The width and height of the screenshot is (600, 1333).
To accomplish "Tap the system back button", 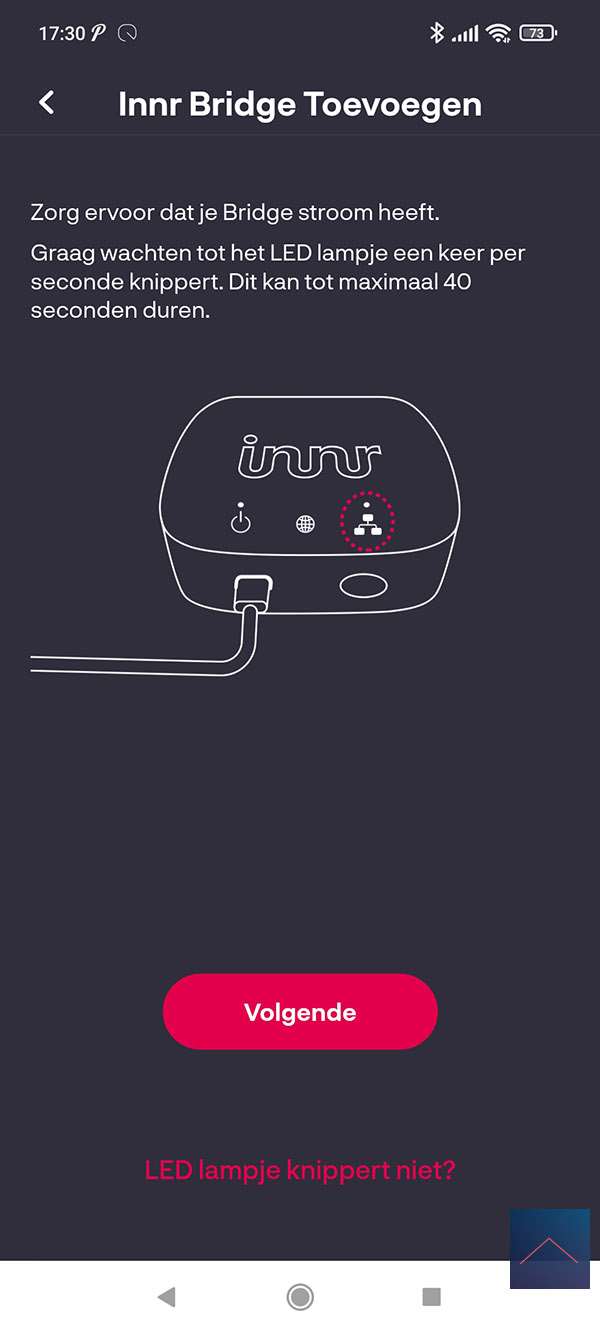I will 167,1297.
